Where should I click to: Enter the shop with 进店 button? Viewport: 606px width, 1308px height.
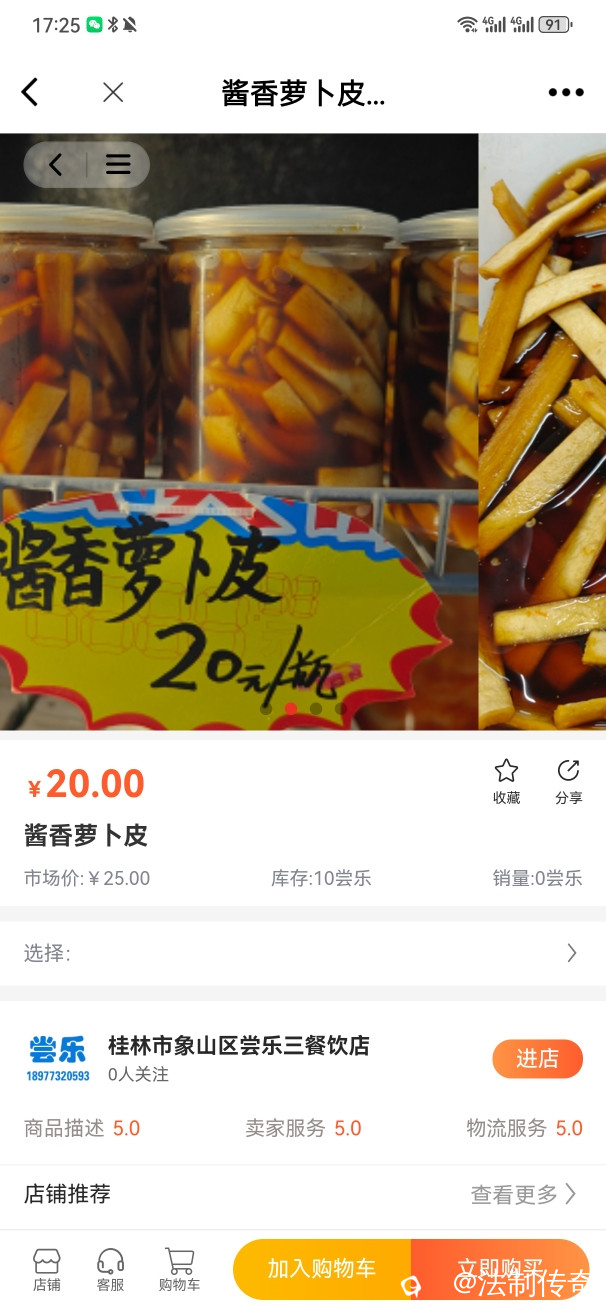536,1059
